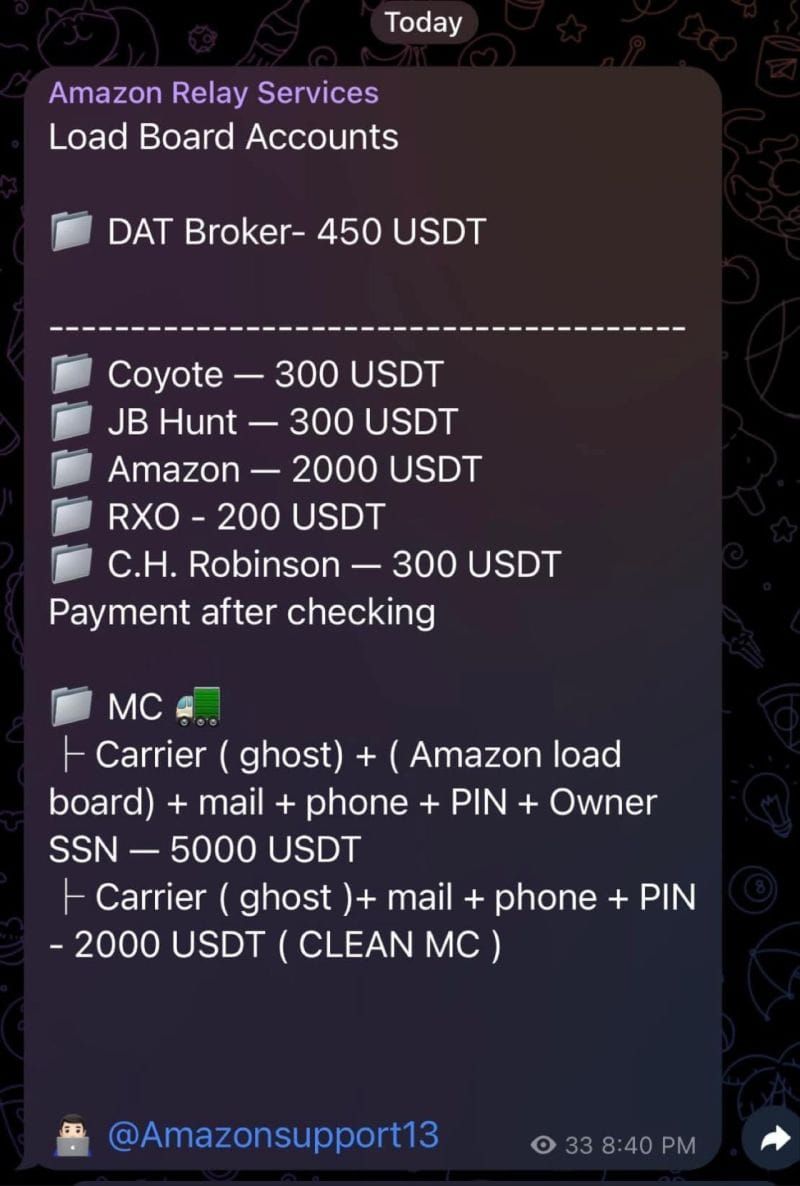Click the folder icon beside DAT Broker

70,230
